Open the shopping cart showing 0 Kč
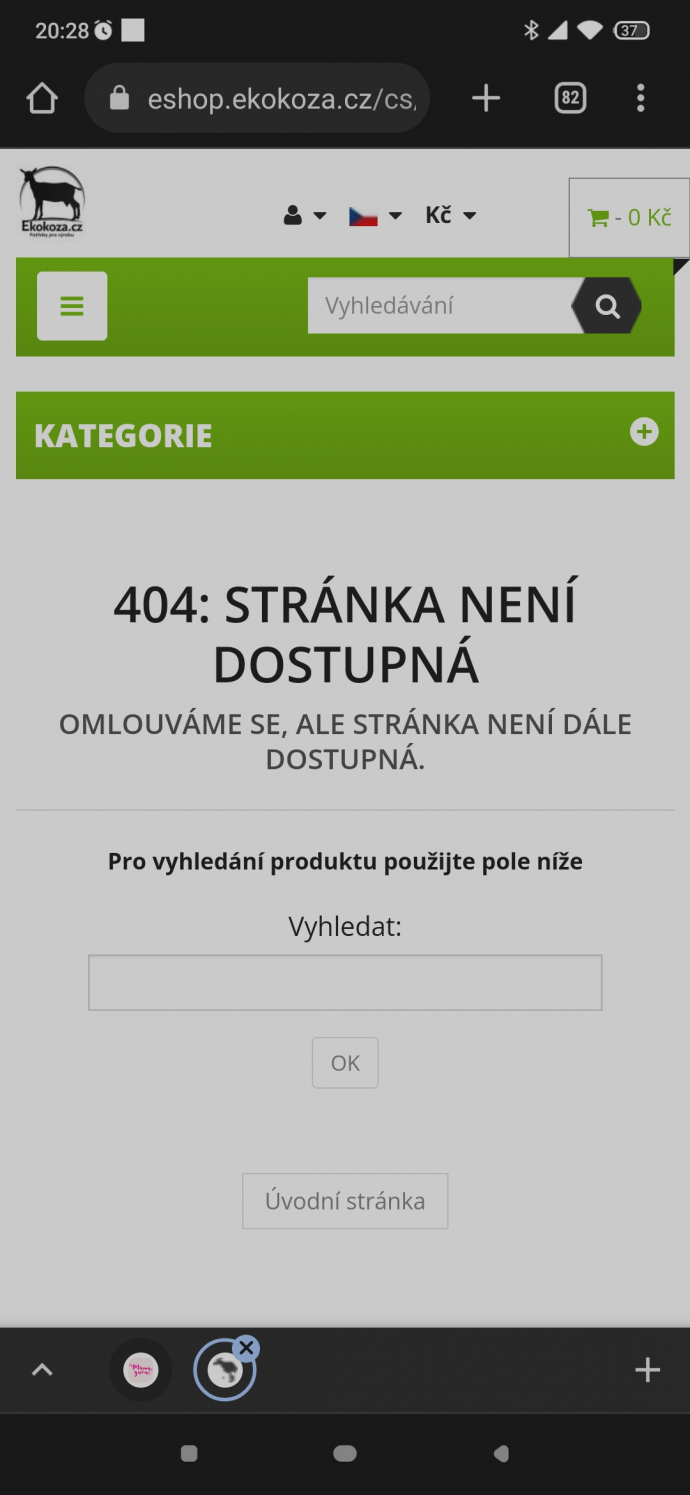This screenshot has width=690, height=1495. [x=629, y=218]
